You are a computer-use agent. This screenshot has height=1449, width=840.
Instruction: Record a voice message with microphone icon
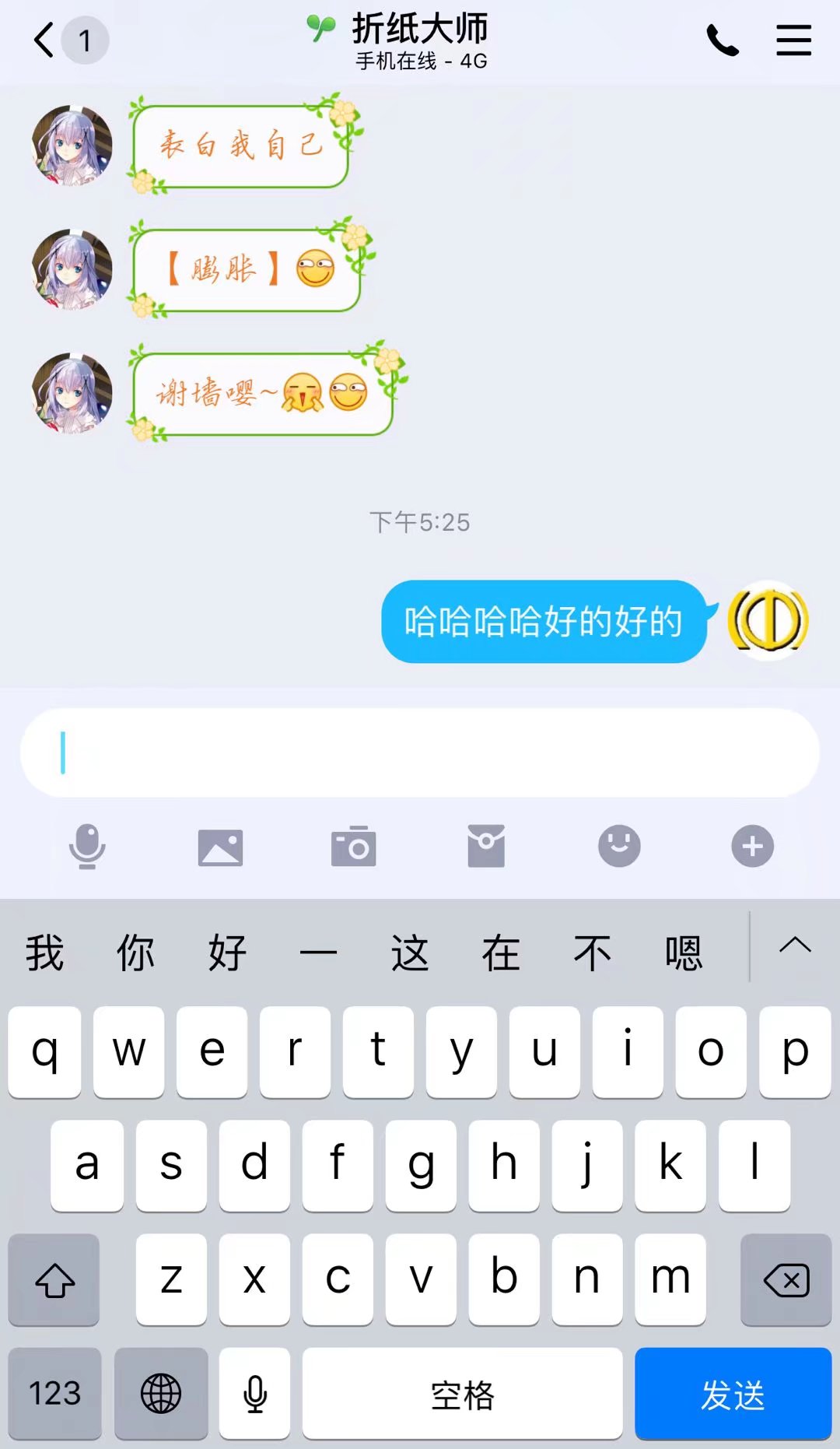87,846
